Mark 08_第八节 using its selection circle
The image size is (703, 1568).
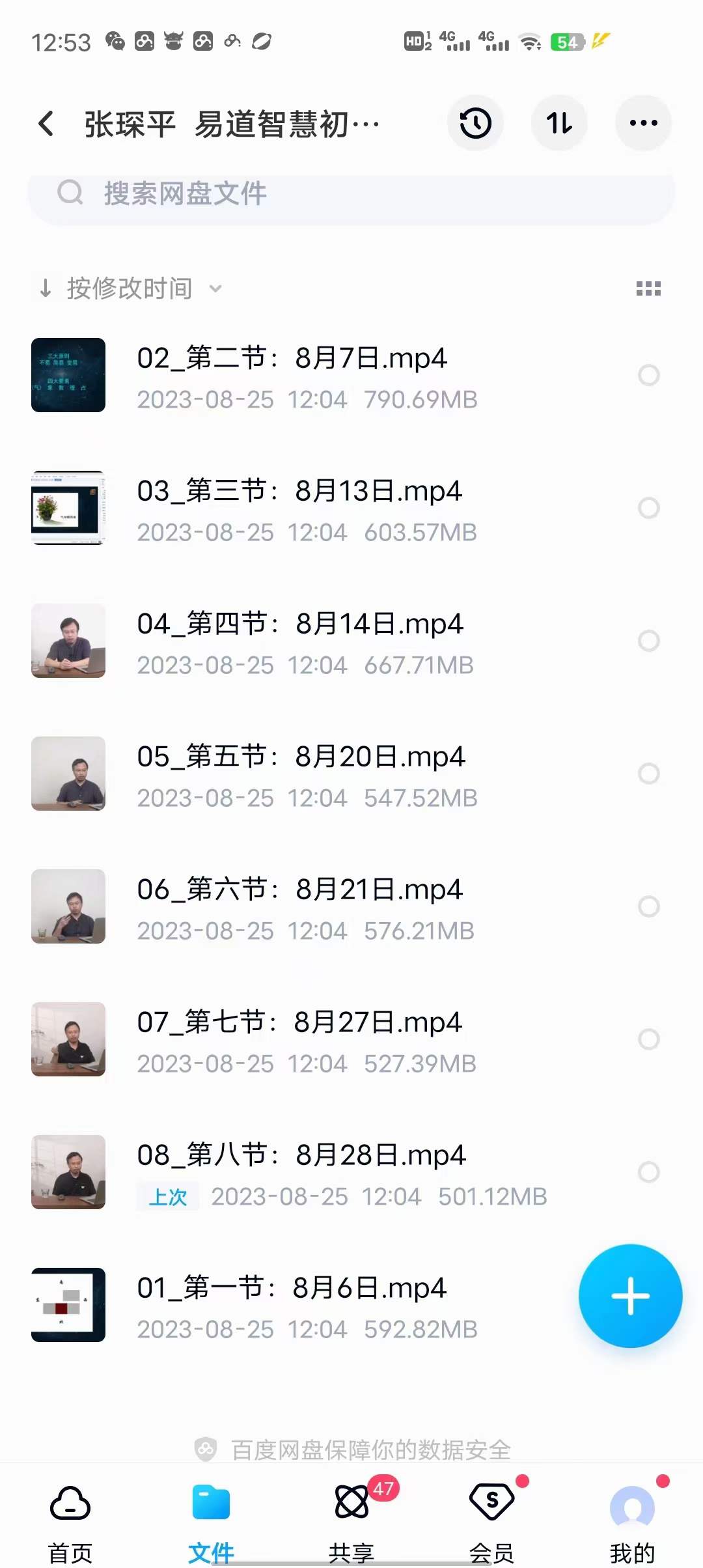[x=648, y=1172]
